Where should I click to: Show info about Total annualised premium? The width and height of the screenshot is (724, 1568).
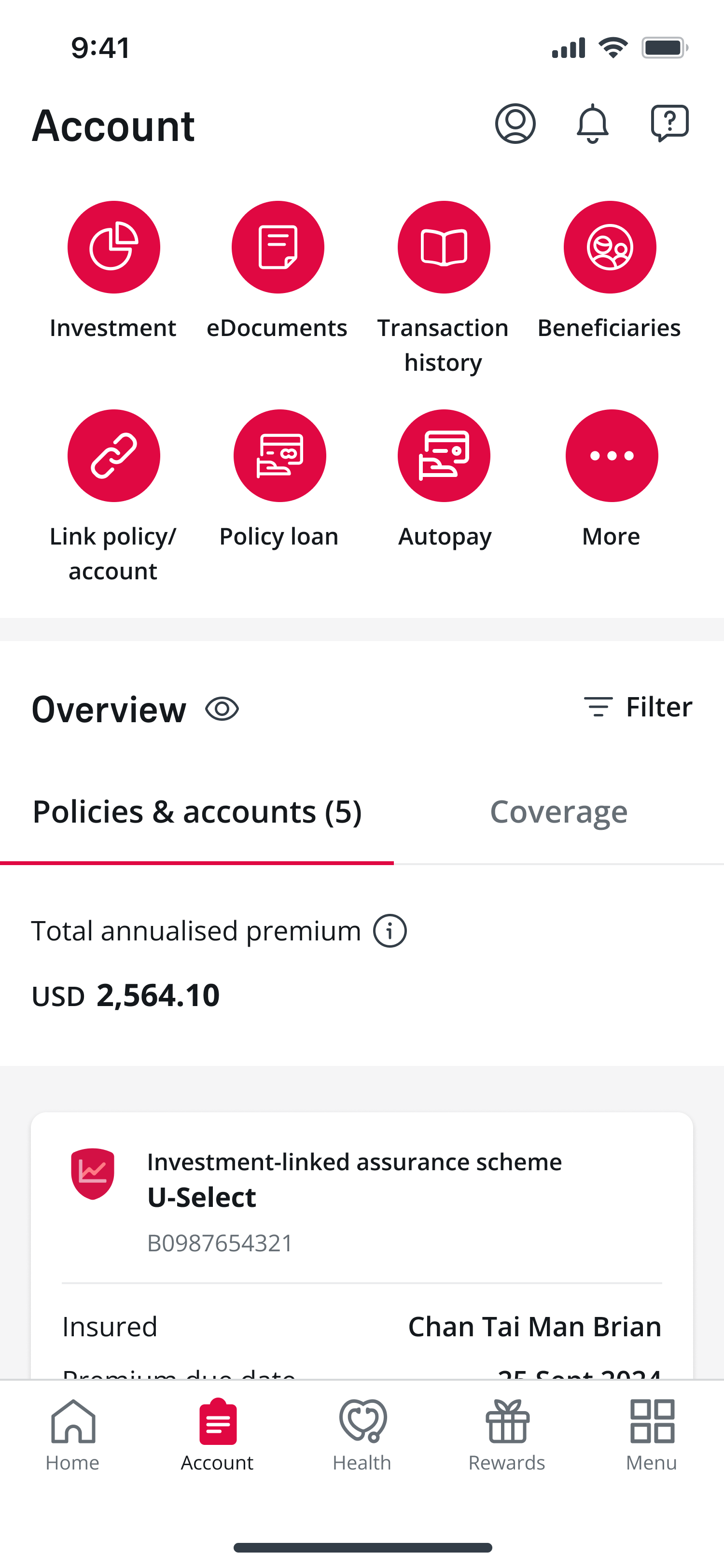(390, 931)
